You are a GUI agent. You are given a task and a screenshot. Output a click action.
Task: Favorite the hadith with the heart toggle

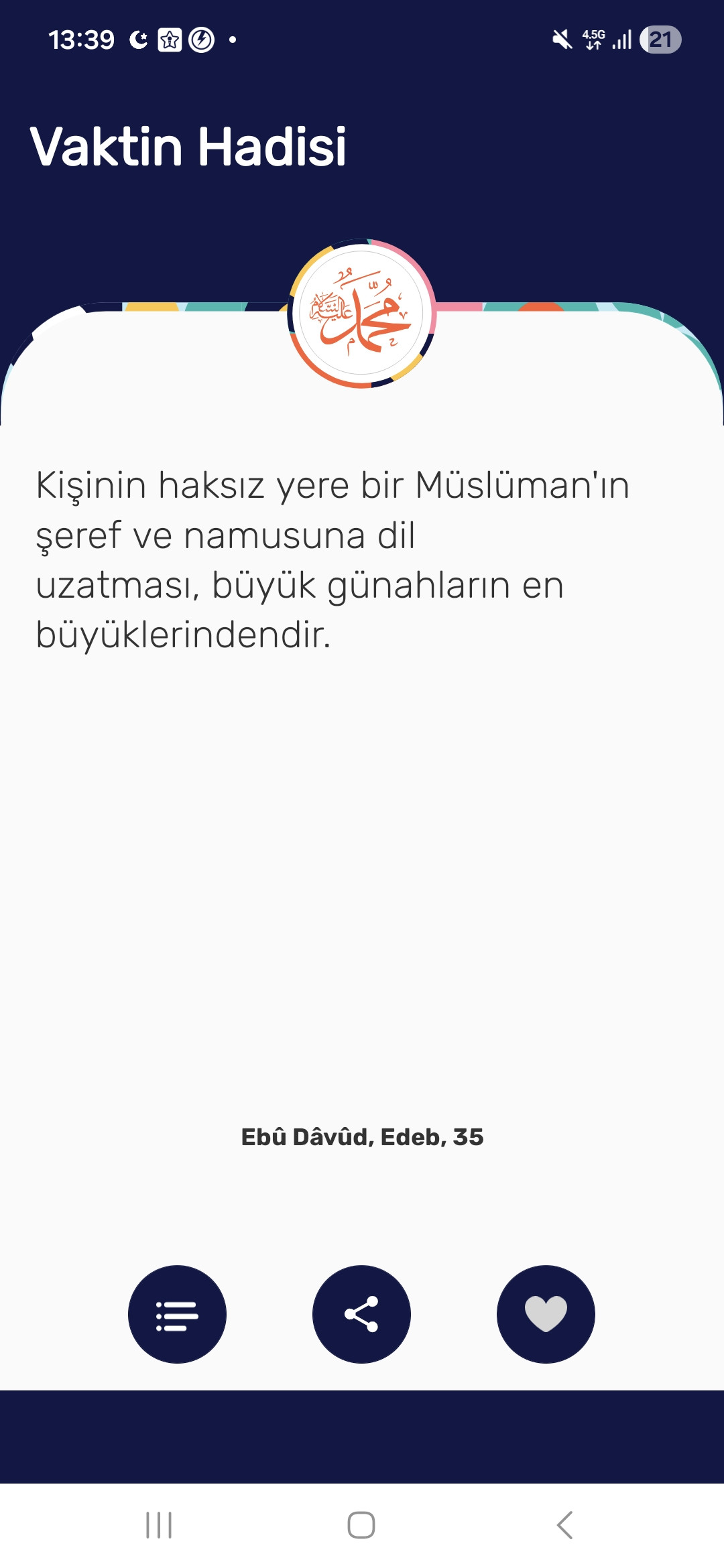(x=547, y=1315)
